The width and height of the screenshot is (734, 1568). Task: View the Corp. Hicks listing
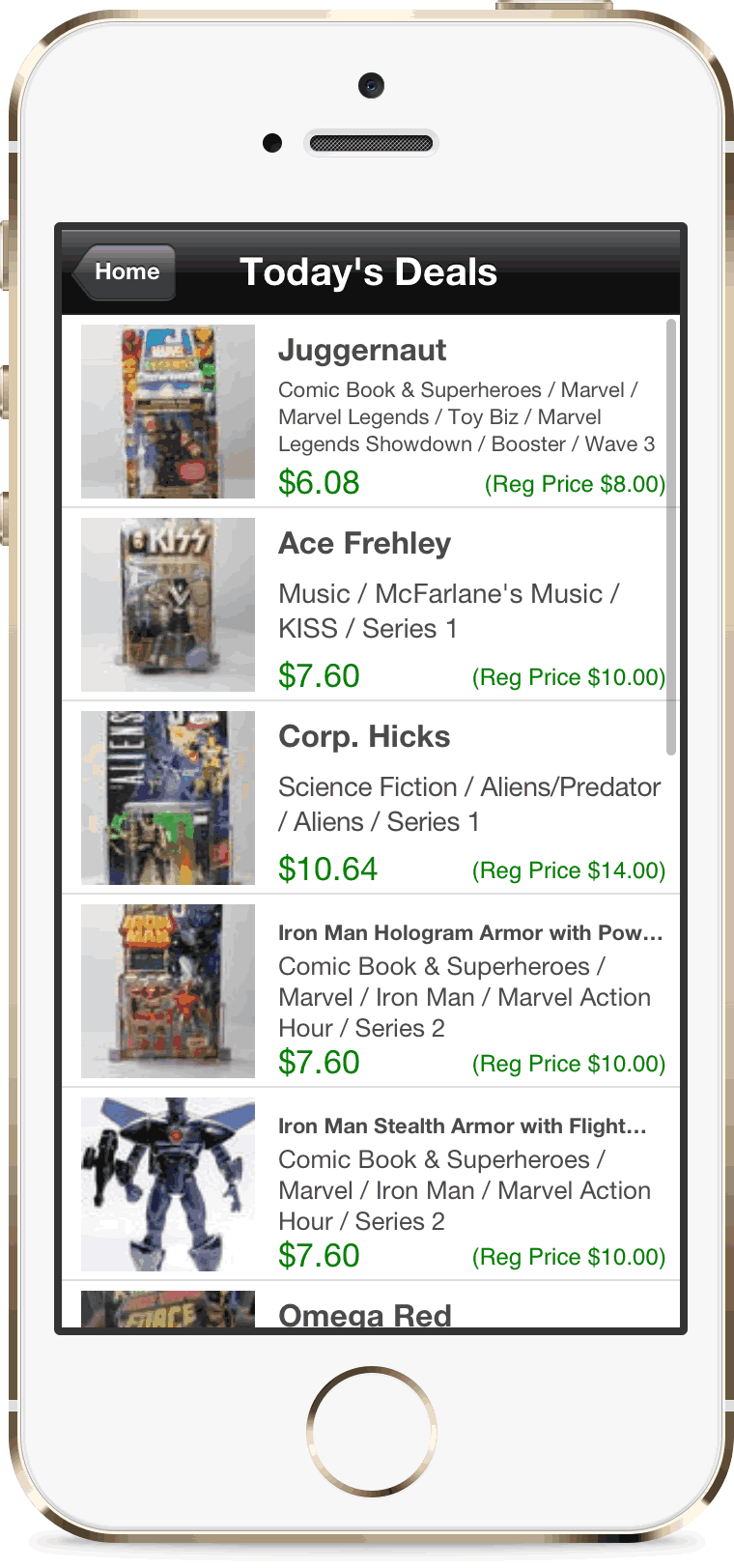371,798
